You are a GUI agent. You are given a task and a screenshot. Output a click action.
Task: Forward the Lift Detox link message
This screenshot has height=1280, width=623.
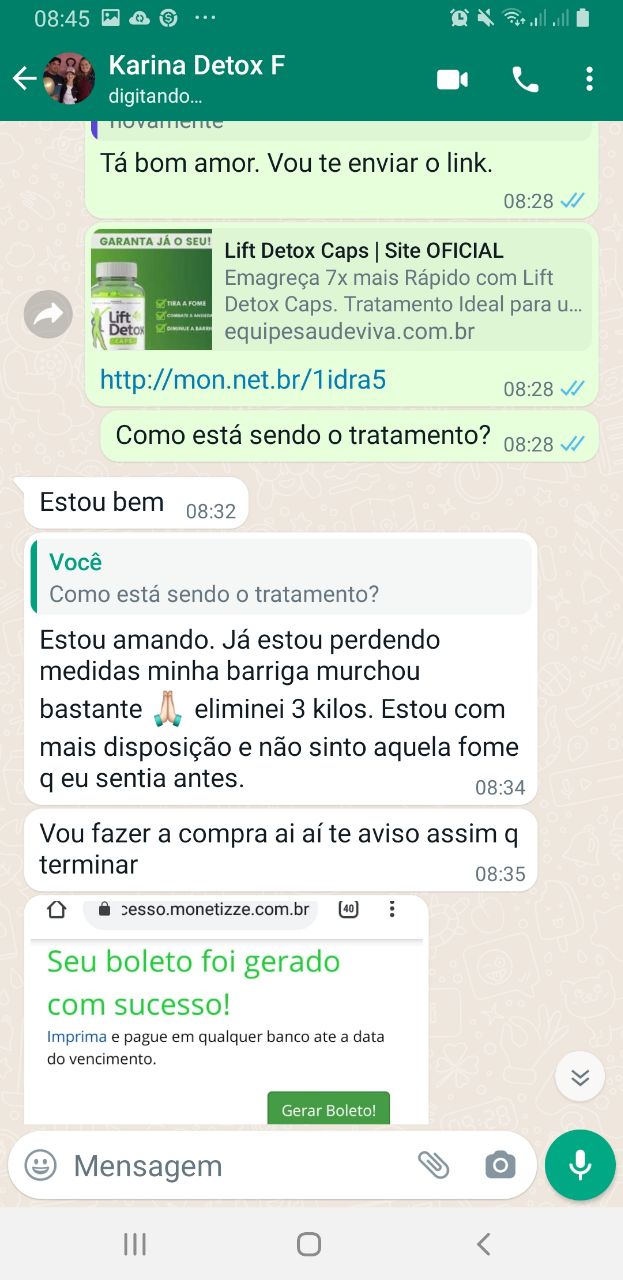click(x=48, y=316)
